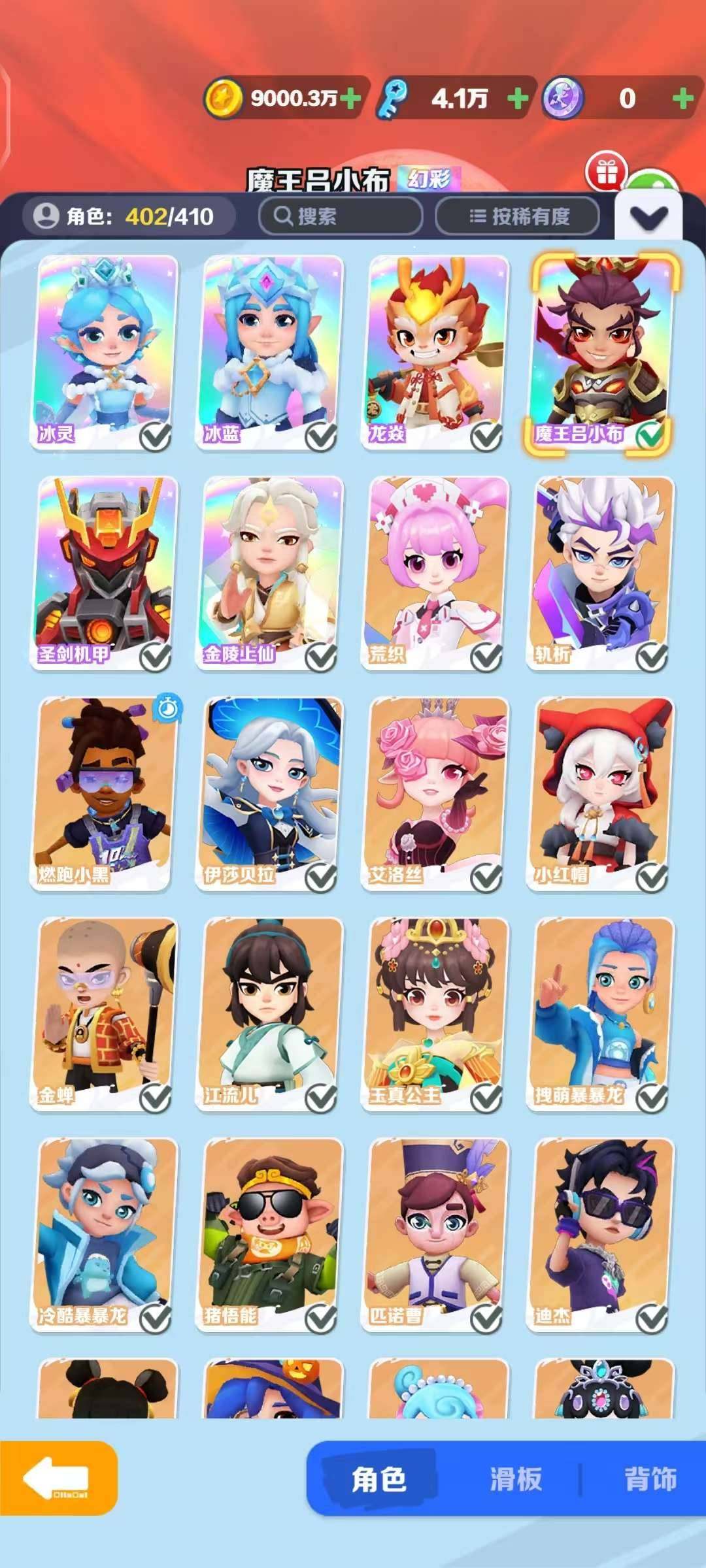Open the red gift box icon
Viewport: 706px width, 1568px height.
[606, 172]
